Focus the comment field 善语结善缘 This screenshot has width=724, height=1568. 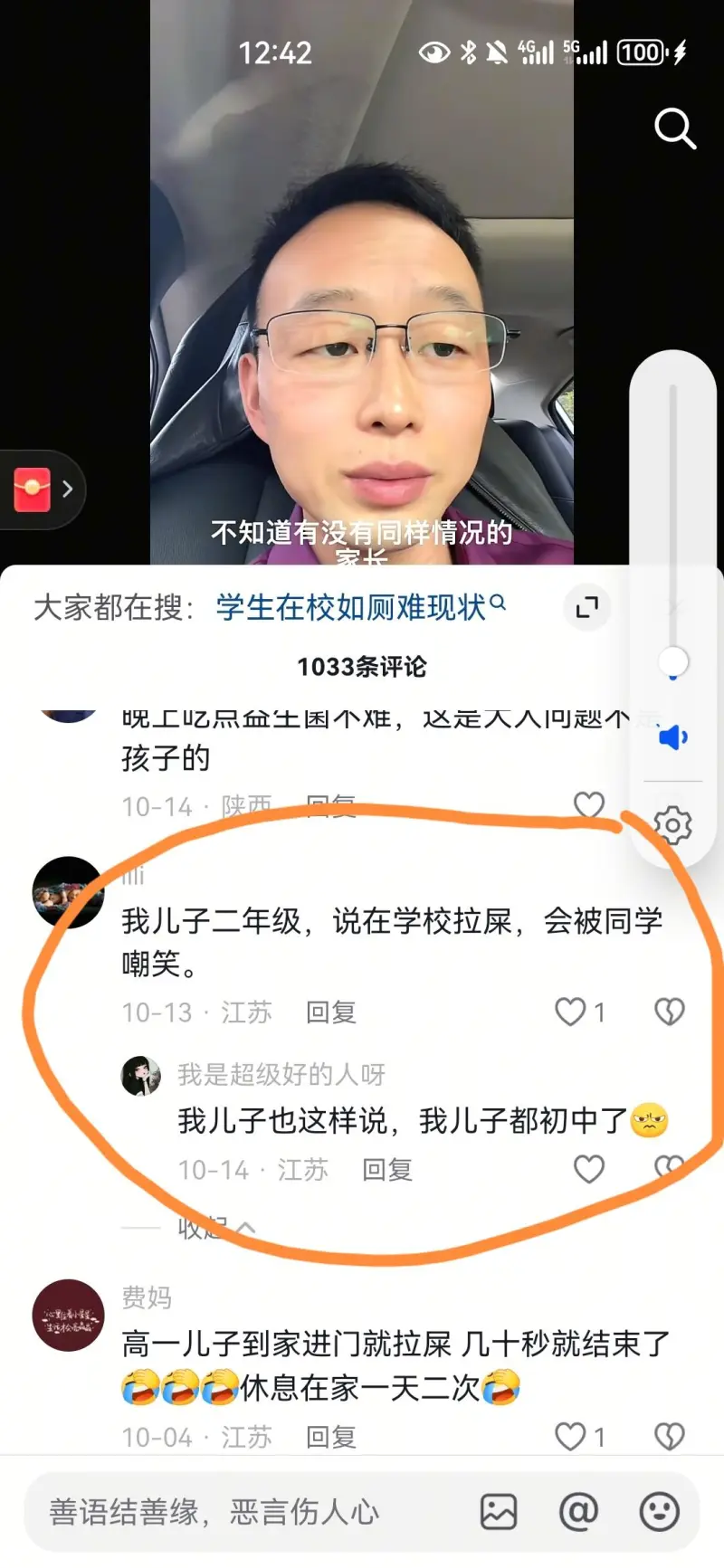(x=244, y=1511)
